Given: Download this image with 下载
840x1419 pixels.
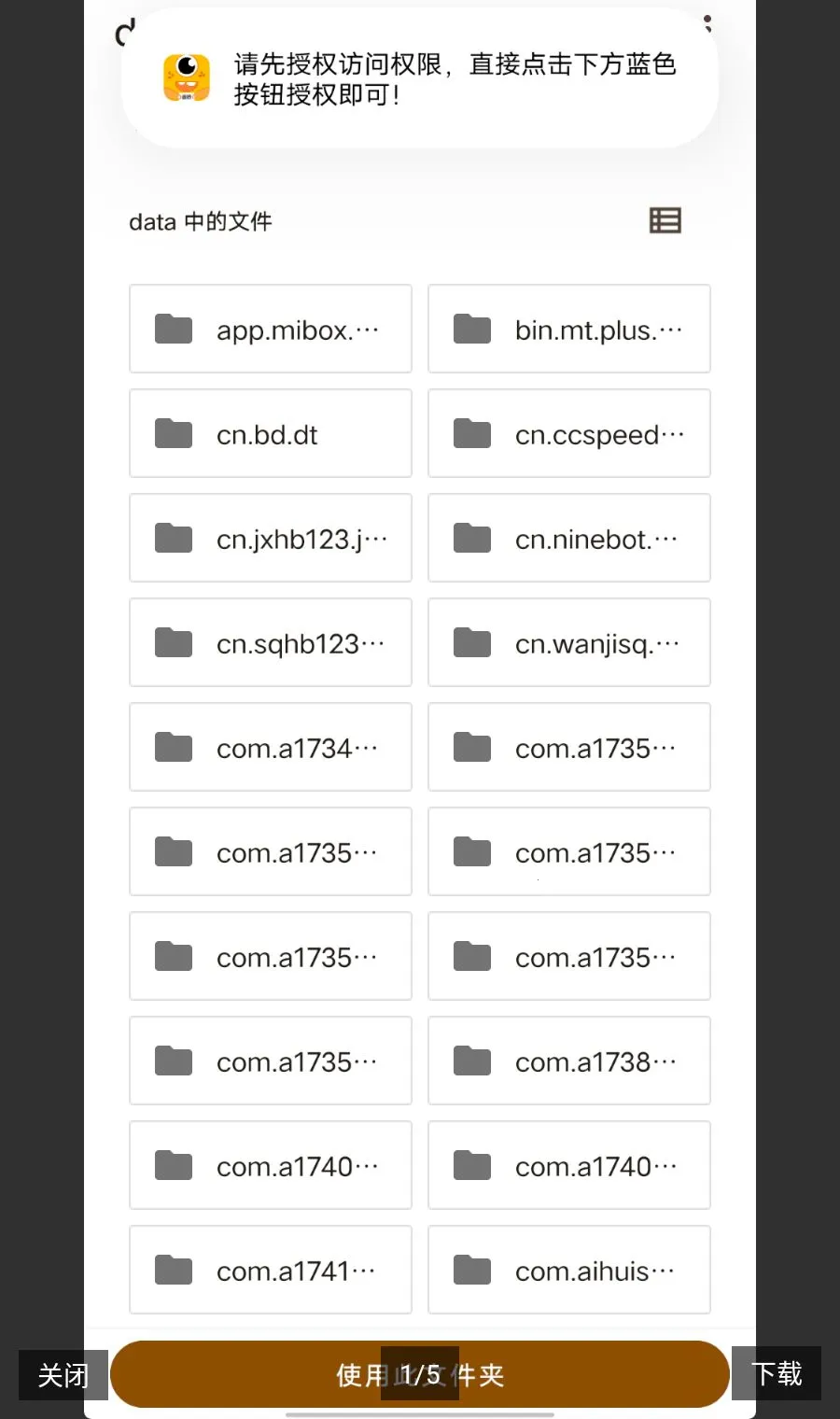Looking at the screenshot, I should point(777,1373).
